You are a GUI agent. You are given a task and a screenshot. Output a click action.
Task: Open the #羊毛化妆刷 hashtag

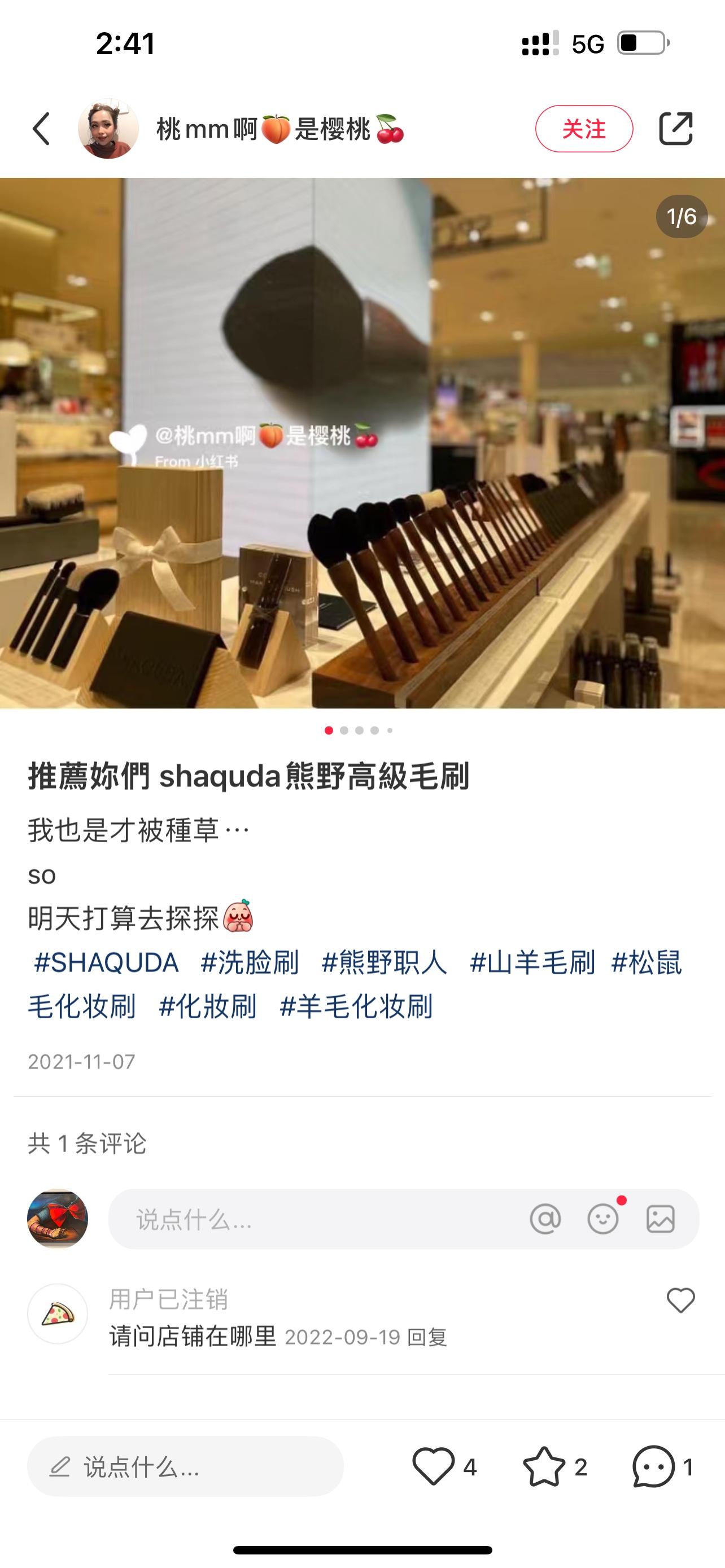[x=356, y=1006]
